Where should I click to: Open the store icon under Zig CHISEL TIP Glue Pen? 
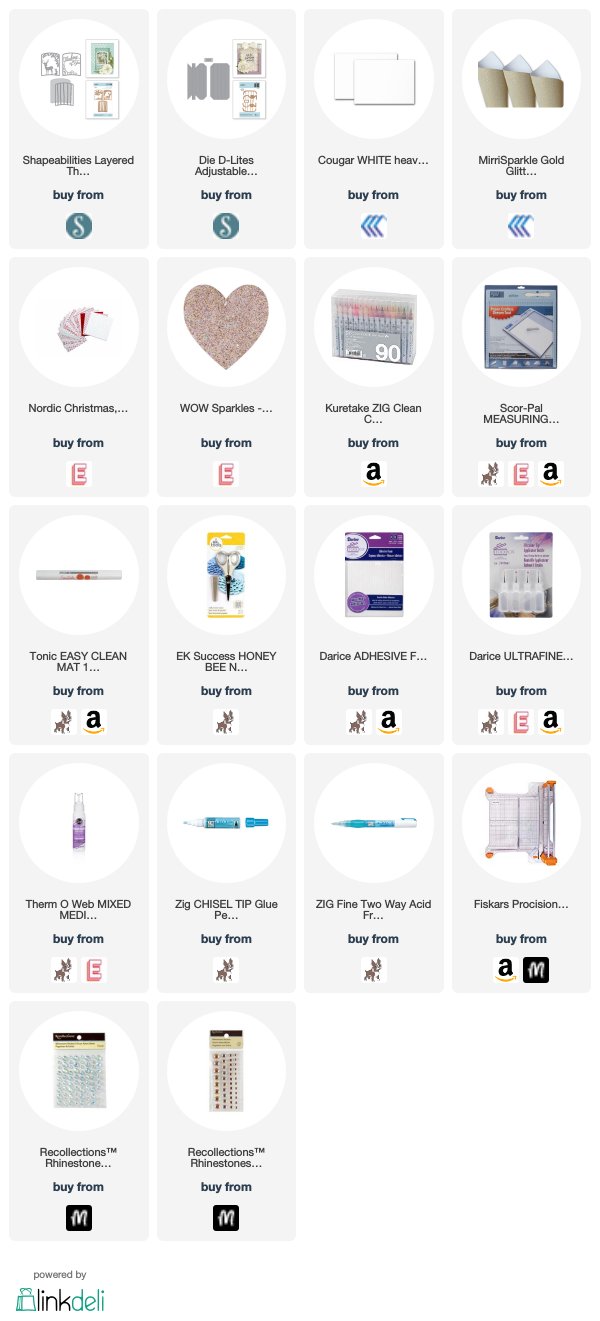[x=226, y=970]
